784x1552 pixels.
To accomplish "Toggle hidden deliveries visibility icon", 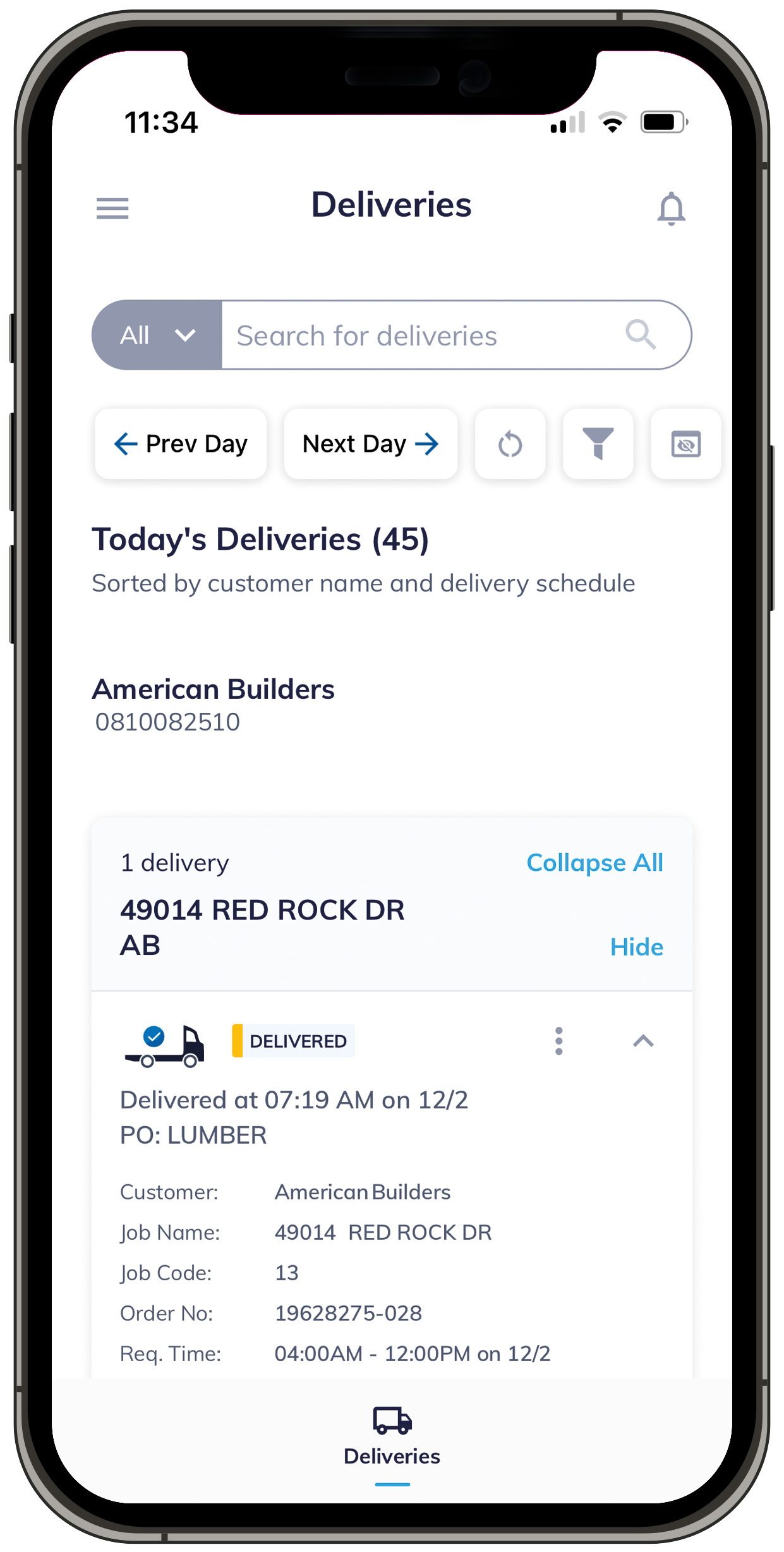I will (685, 444).
